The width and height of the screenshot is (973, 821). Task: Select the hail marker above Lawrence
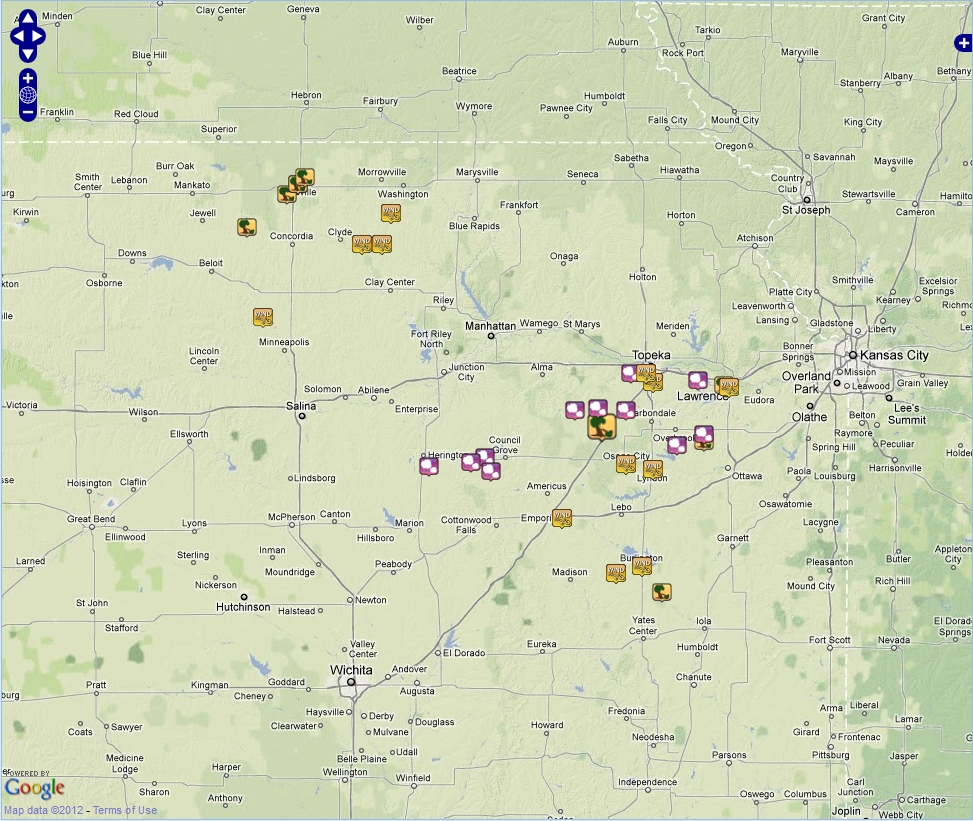tap(698, 380)
